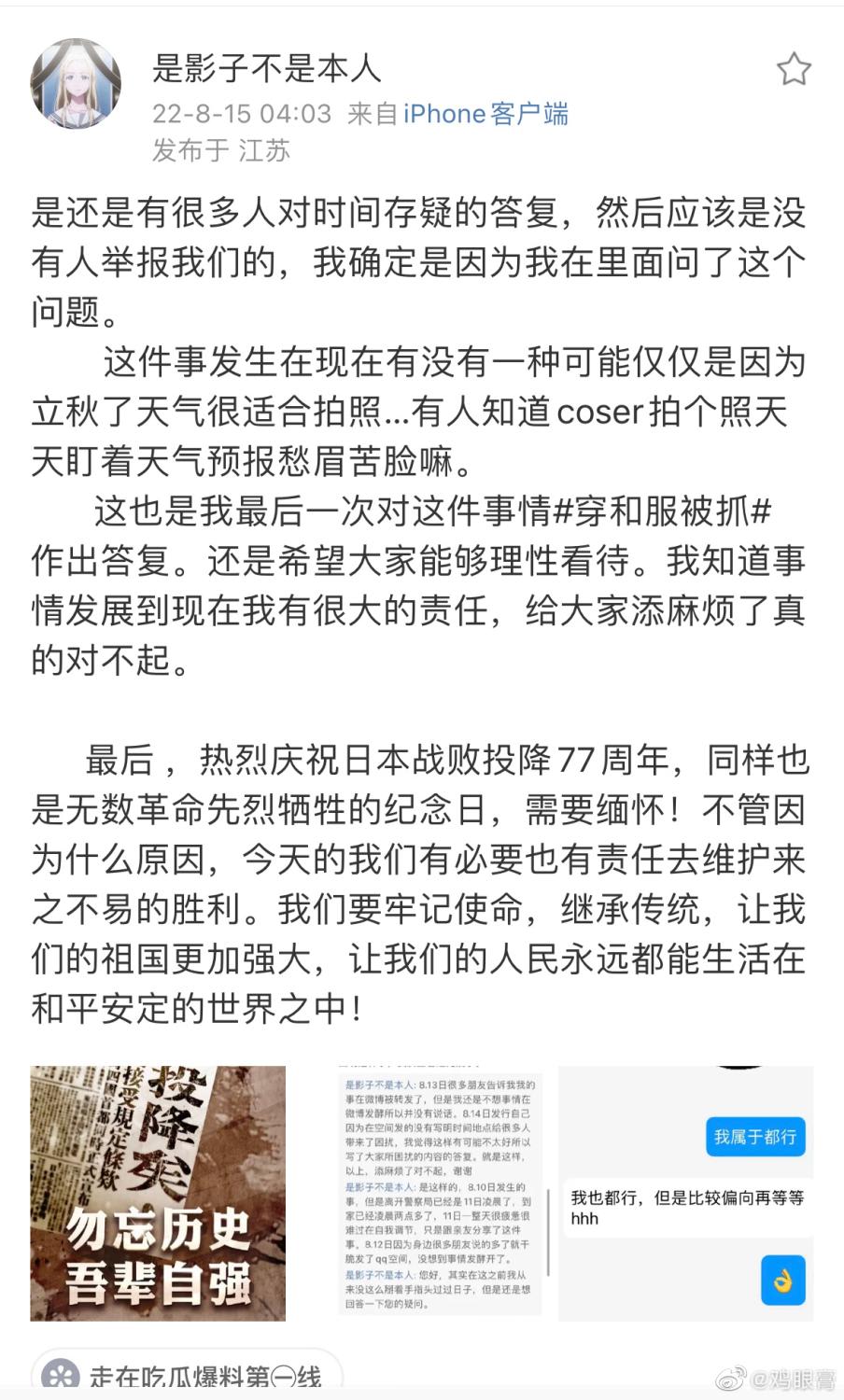Image resolution: width=844 pixels, height=1400 pixels.
Task: Open the 走在吃瓜爆料第一线 topic chip
Action: [187, 1376]
